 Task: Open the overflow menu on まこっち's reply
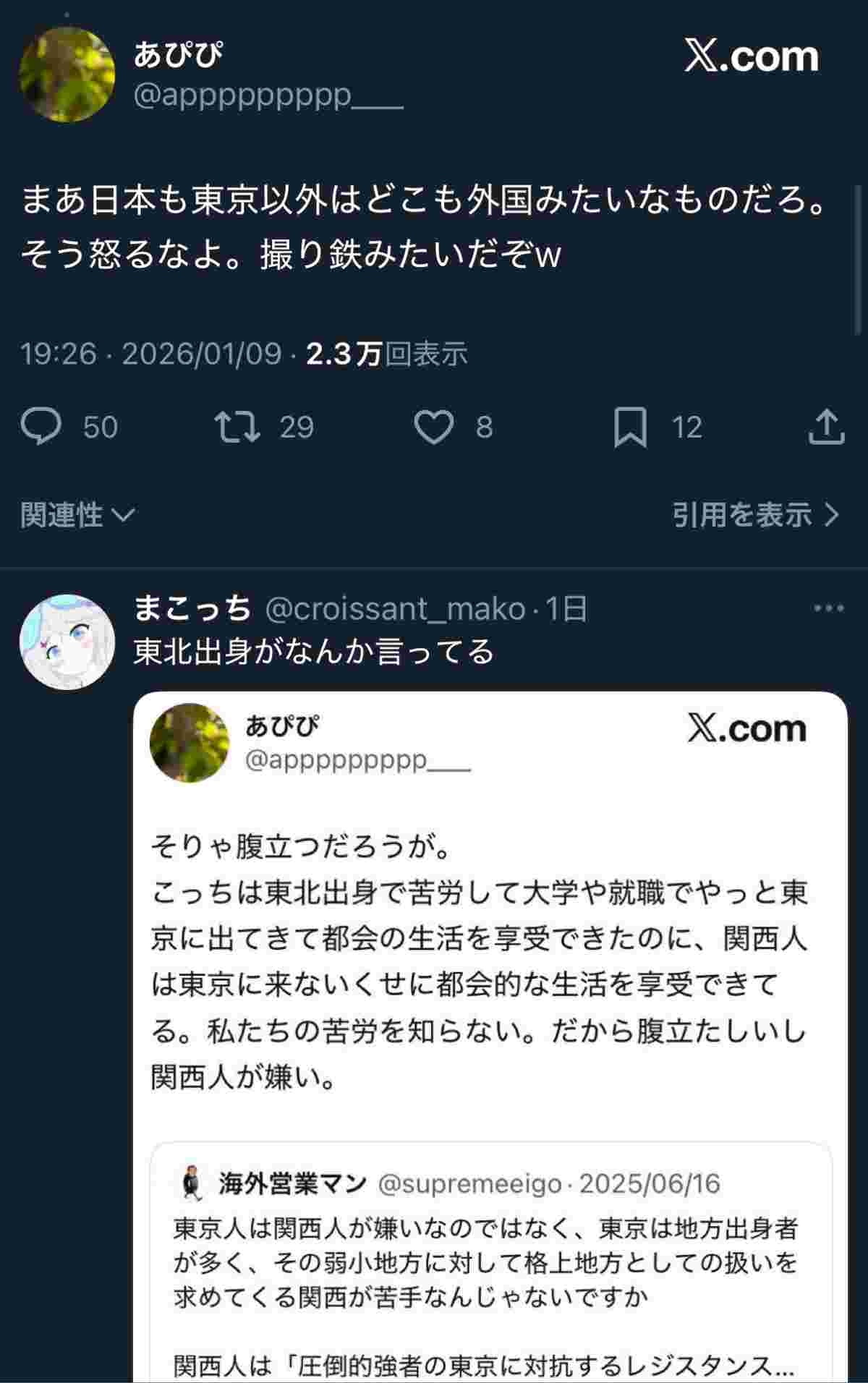tap(828, 608)
